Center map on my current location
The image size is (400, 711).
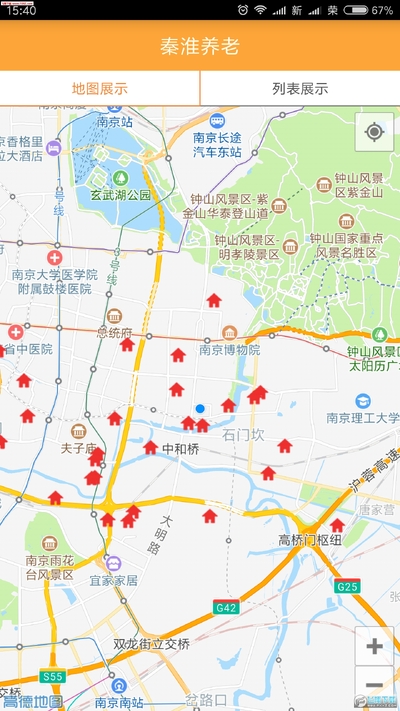374,132
